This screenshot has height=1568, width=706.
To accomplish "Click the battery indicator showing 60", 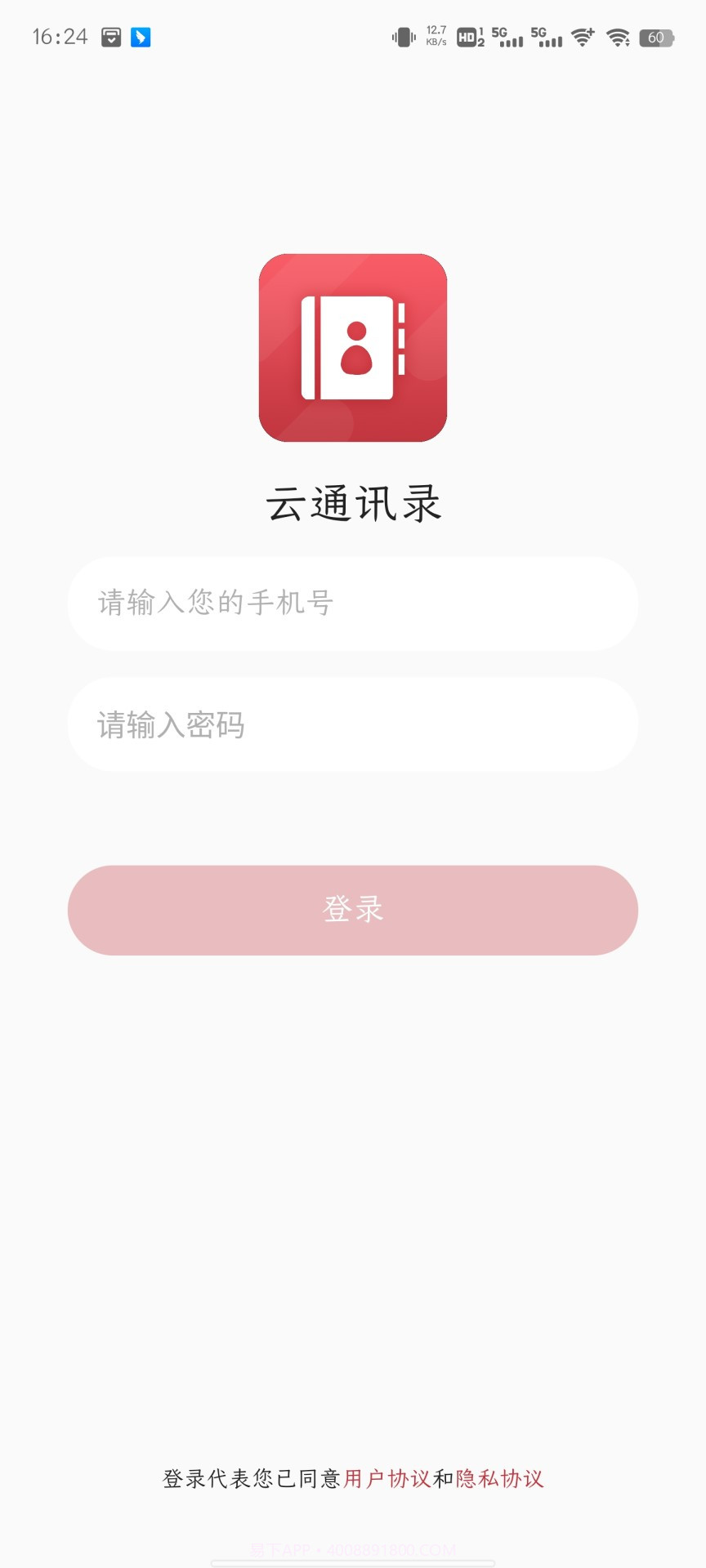I will click(655, 38).
